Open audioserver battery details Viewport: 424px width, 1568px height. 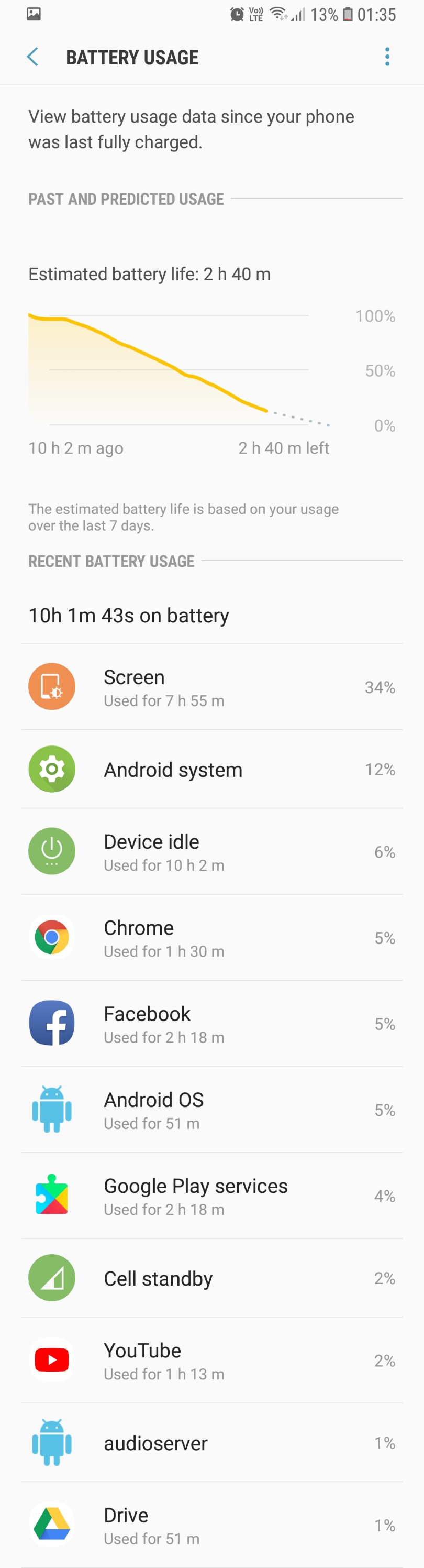(x=211, y=1443)
